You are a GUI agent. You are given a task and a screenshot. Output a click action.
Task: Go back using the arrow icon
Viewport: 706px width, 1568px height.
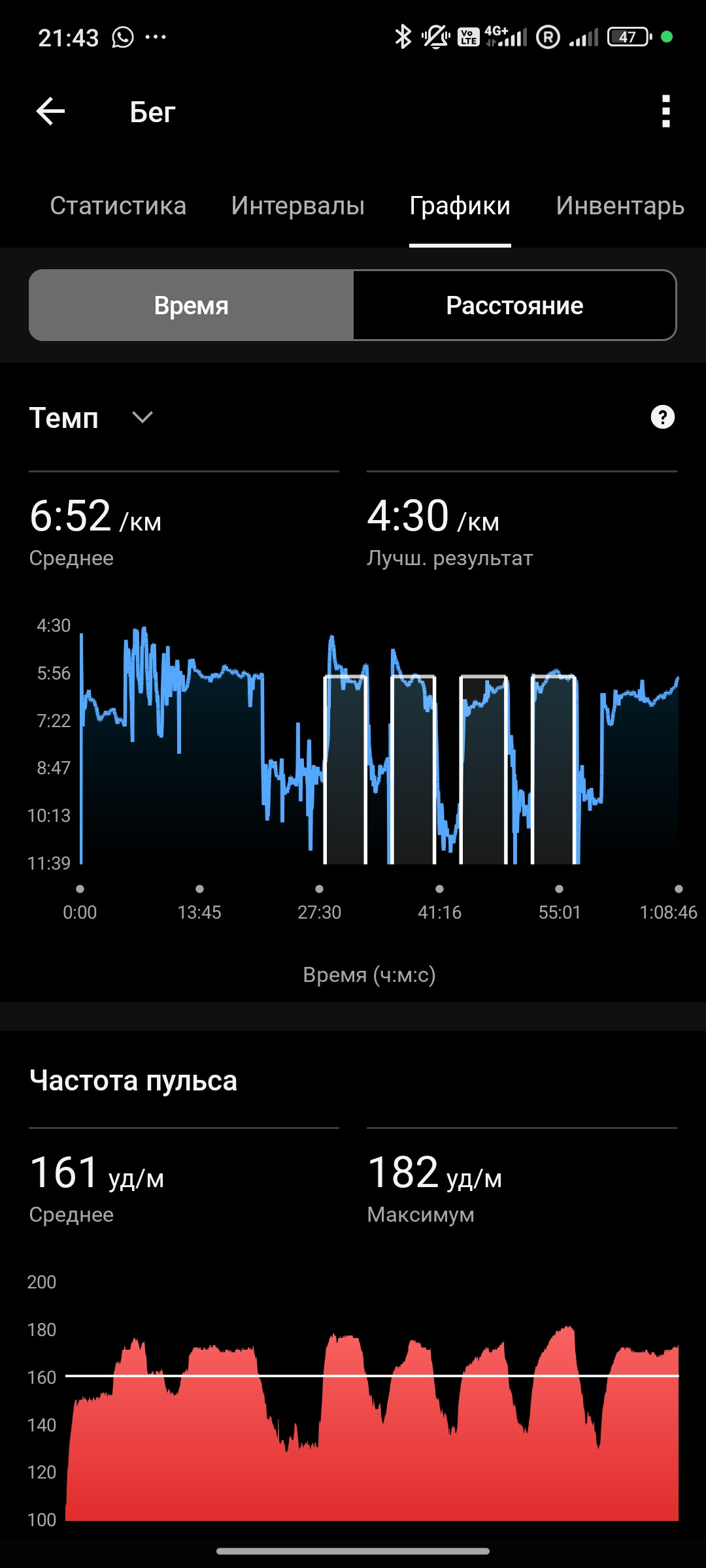tap(50, 112)
